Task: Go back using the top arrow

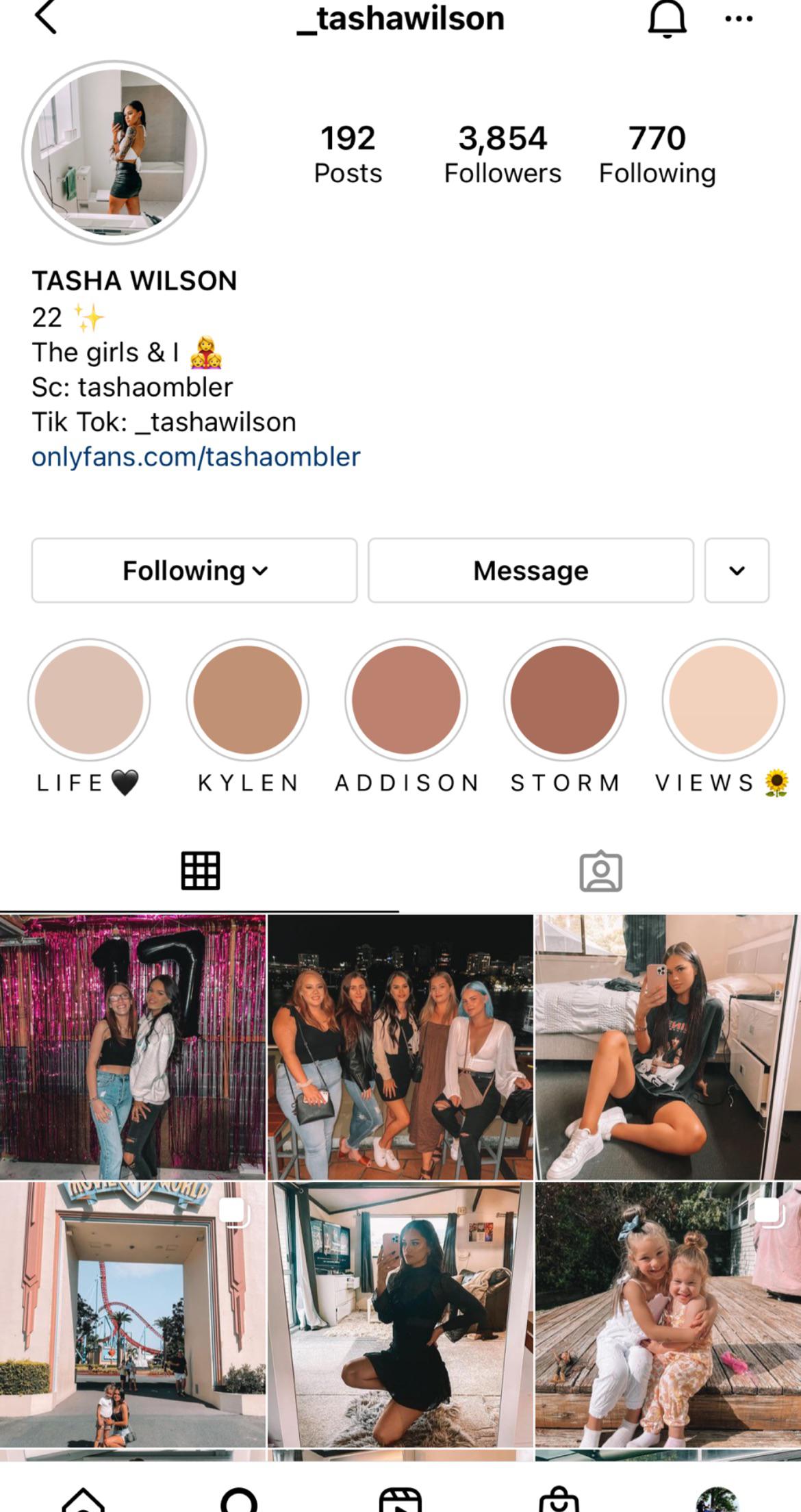Action: click(x=45, y=18)
